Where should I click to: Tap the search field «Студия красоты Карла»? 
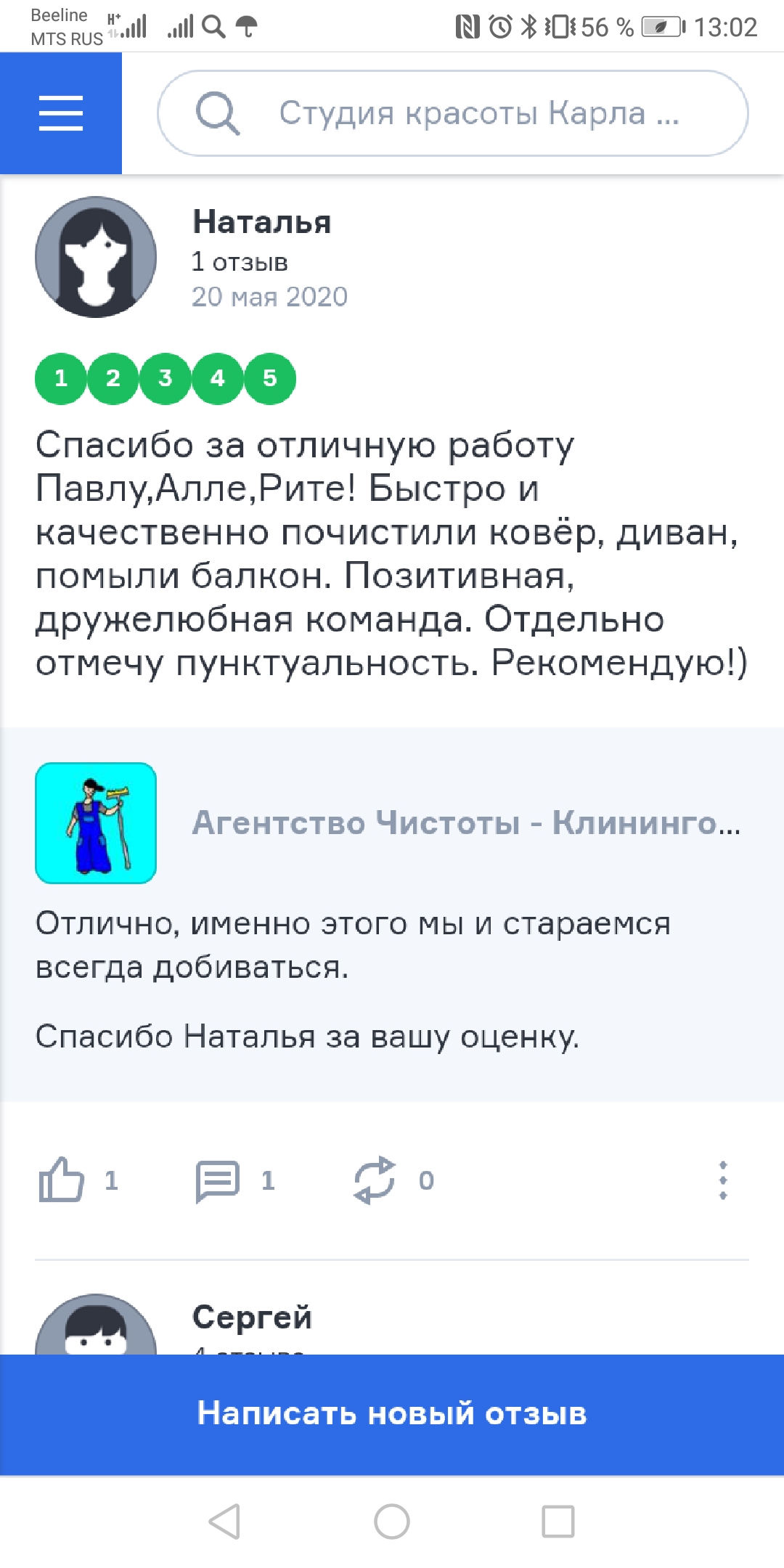(465, 113)
